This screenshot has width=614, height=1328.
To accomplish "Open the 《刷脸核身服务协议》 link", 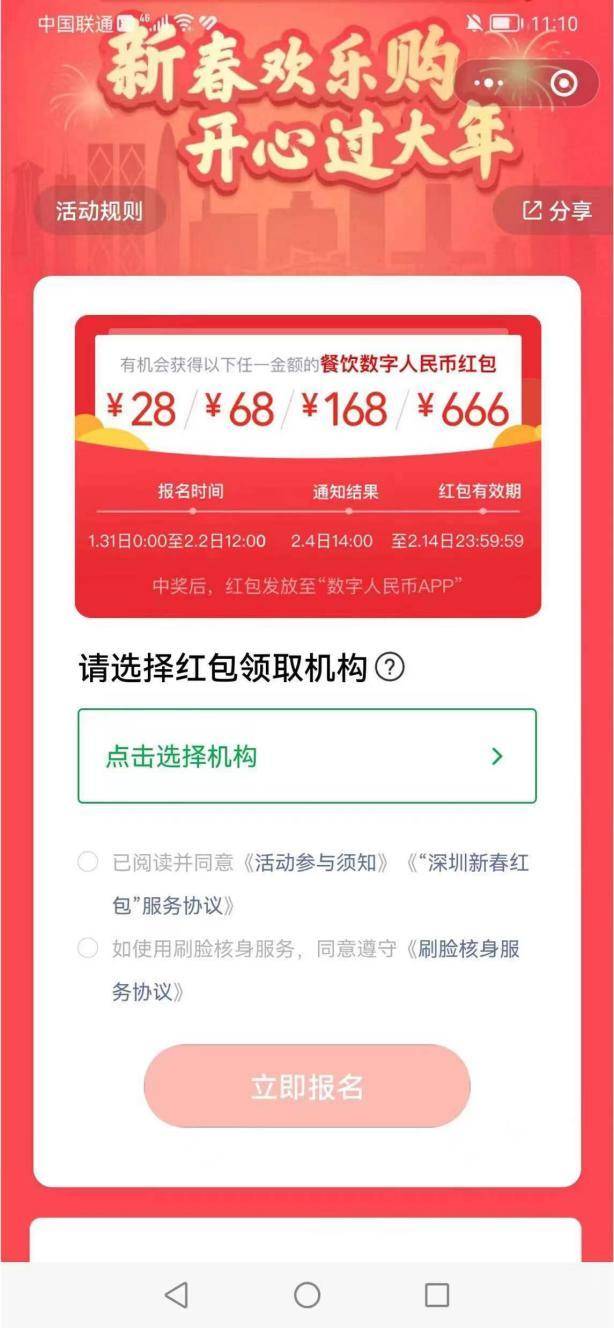I will [463, 949].
